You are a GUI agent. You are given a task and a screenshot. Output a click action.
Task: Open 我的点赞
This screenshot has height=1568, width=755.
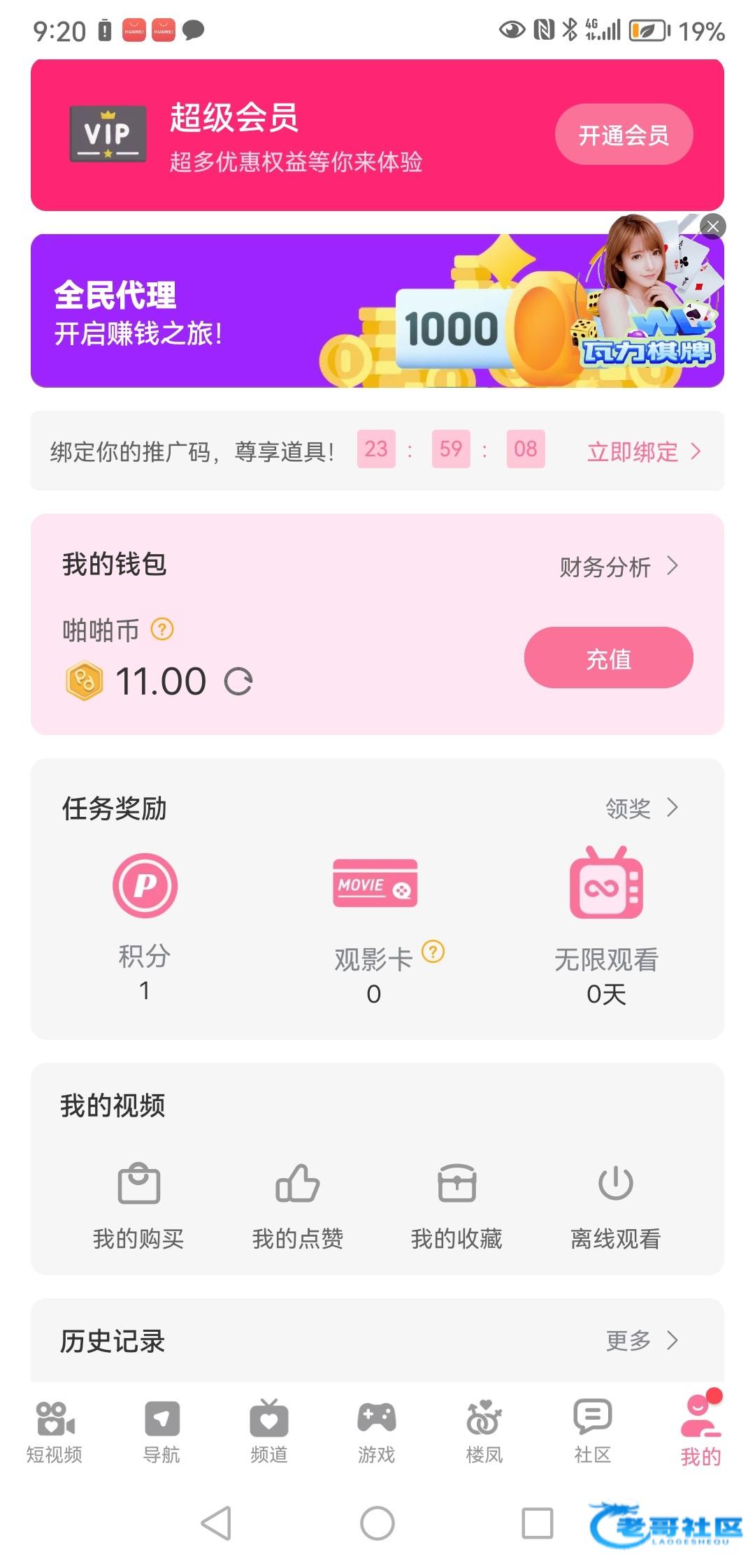298,1203
